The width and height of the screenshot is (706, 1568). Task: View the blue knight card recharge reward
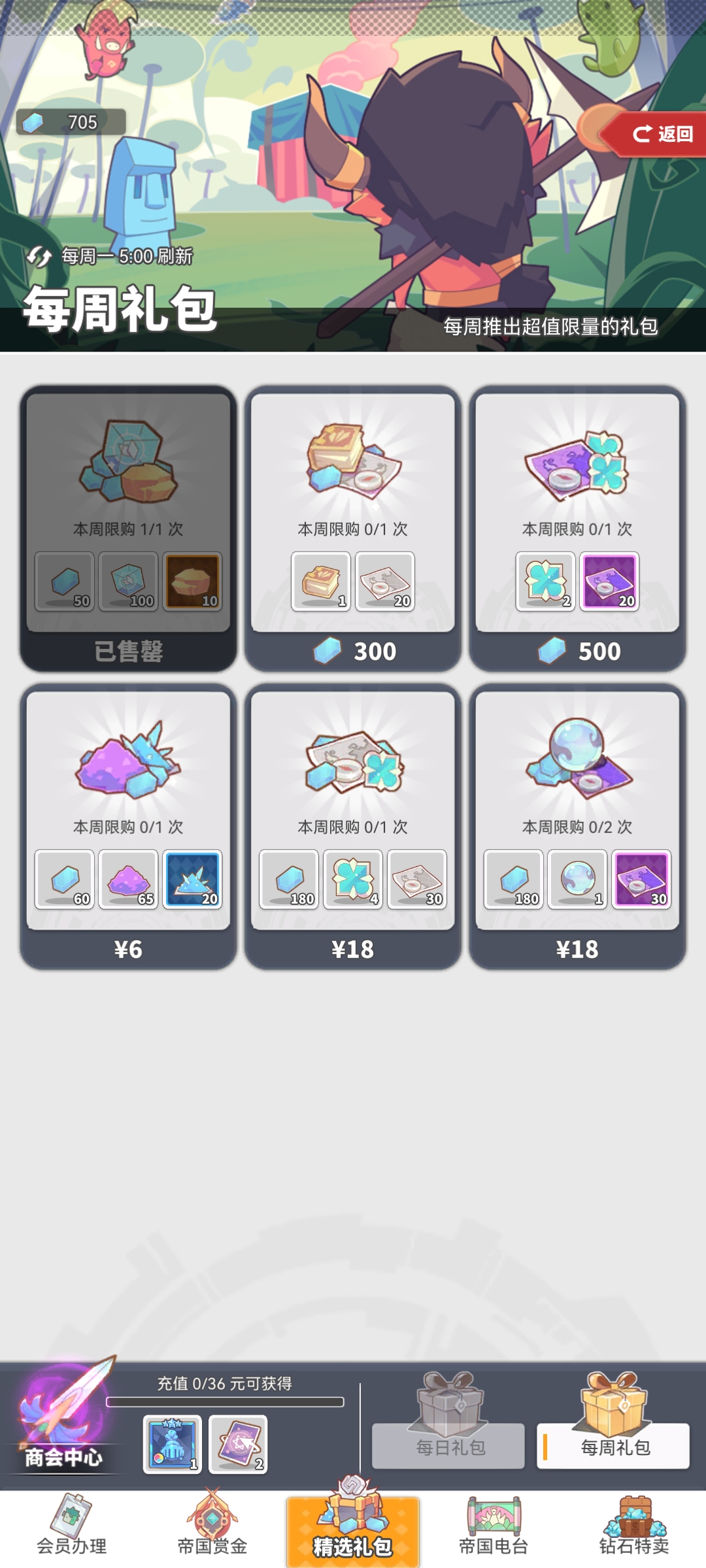[173, 1445]
